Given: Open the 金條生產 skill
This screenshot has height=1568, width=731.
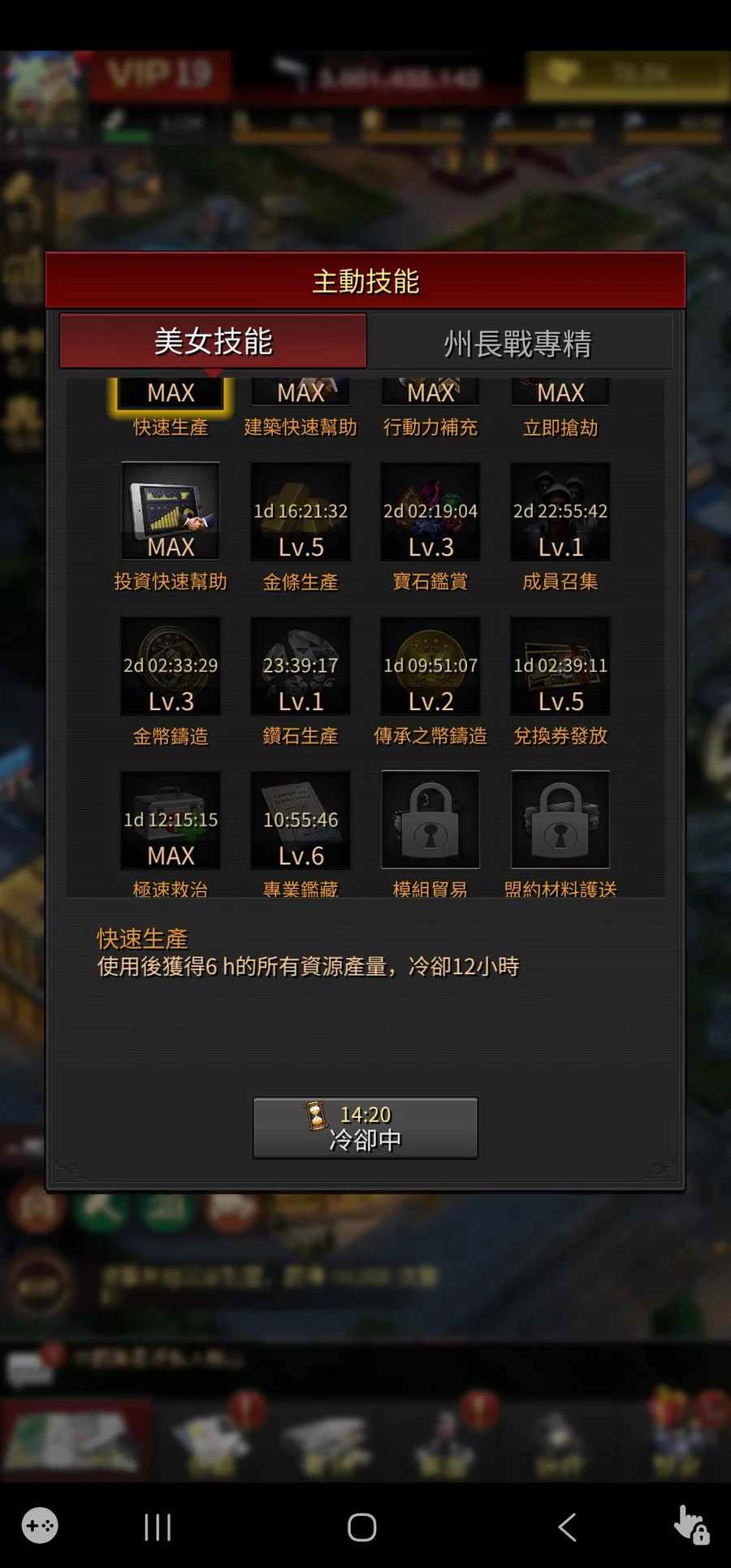Looking at the screenshot, I should (301, 512).
